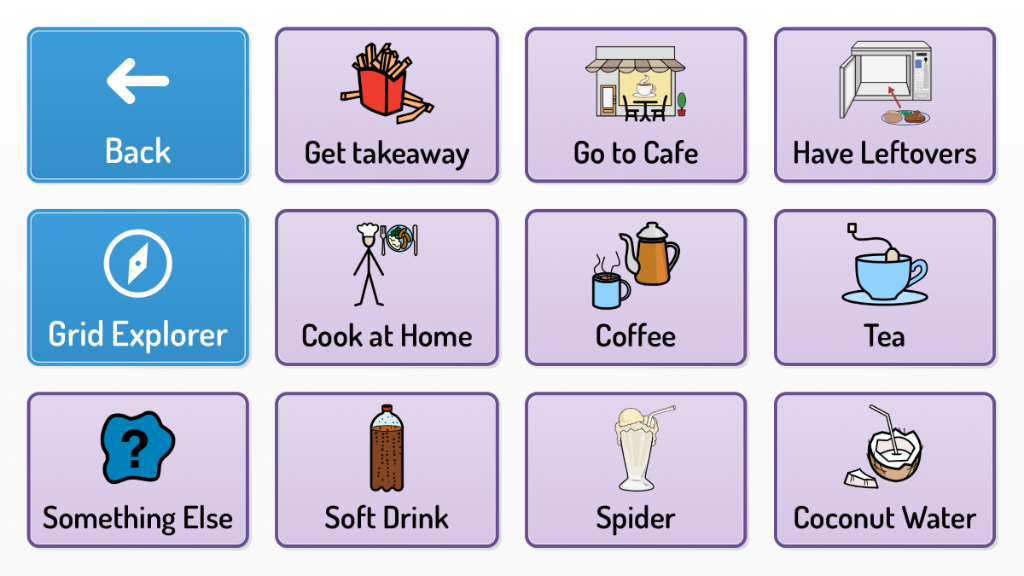Open the Something Else option
Screen dimensions: 1024x576
pos(138,470)
